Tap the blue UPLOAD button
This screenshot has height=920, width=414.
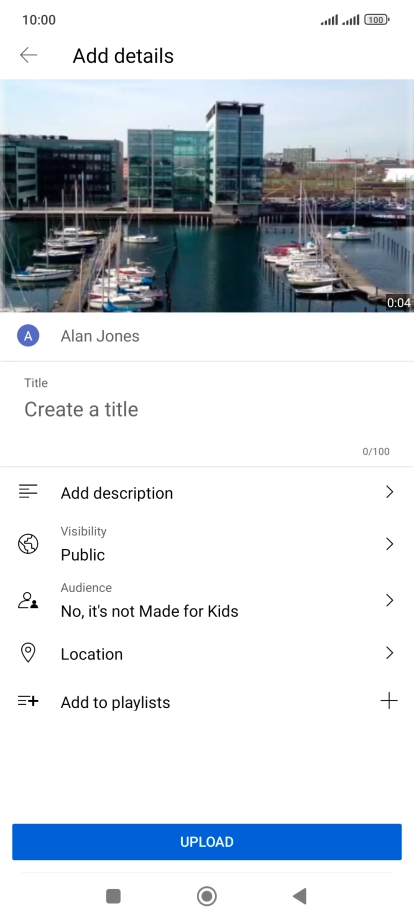tap(207, 841)
